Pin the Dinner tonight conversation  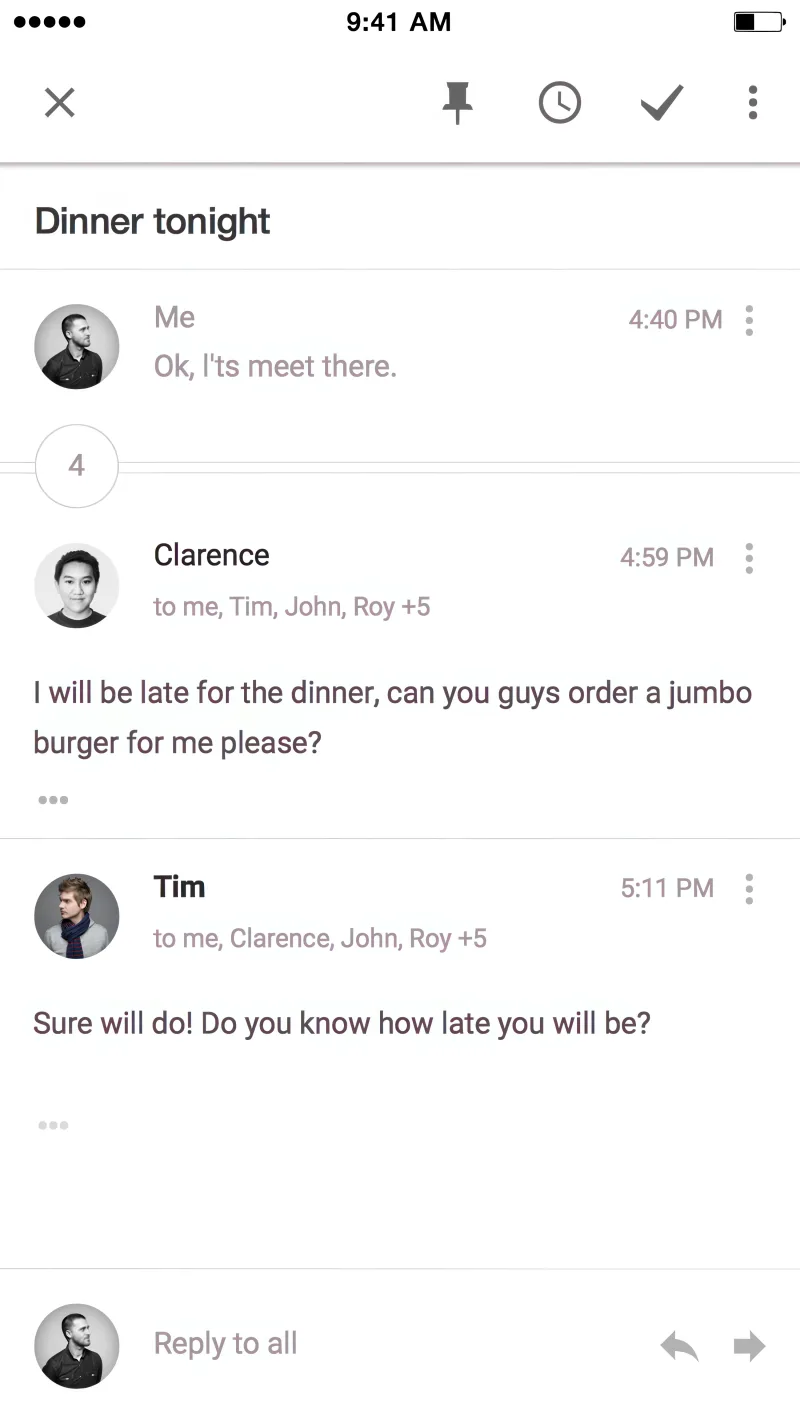(x=457, y=103)
